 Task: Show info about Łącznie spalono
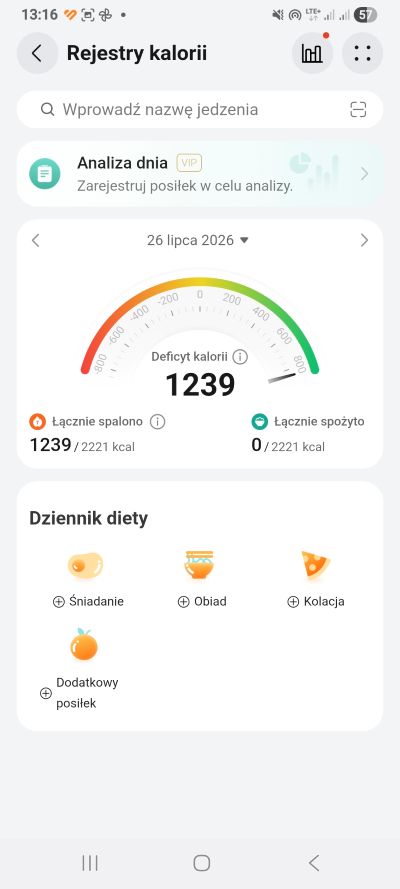click(x=158, y=422)
